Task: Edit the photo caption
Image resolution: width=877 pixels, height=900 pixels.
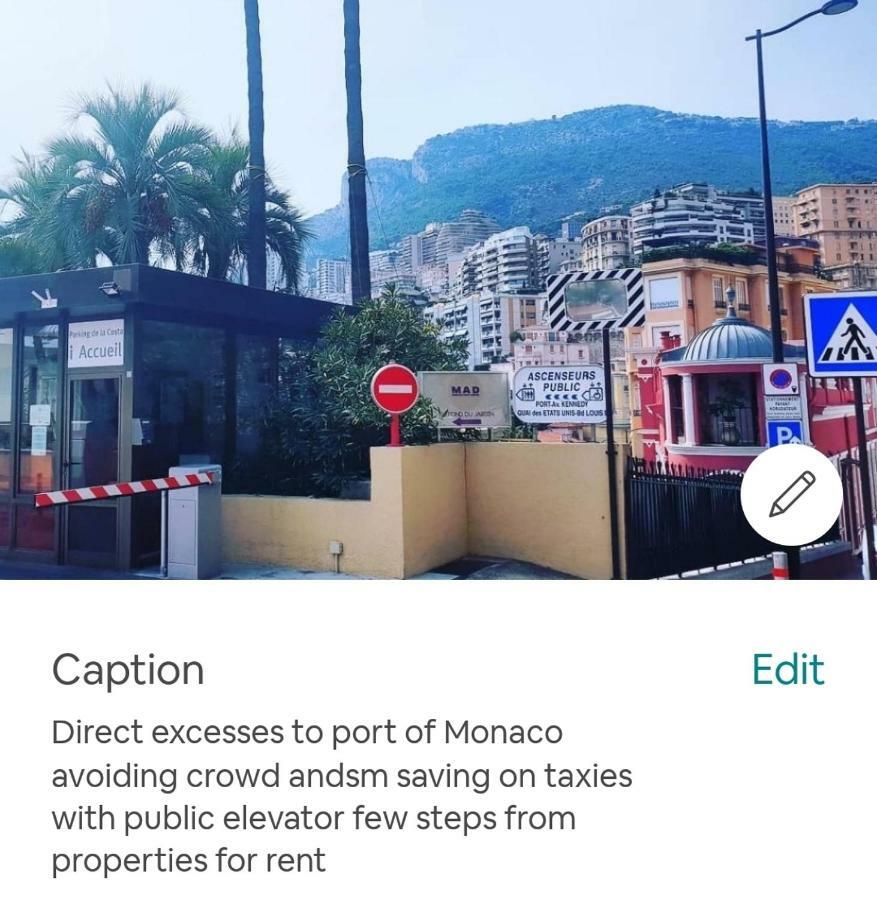Action: point(788,670)
